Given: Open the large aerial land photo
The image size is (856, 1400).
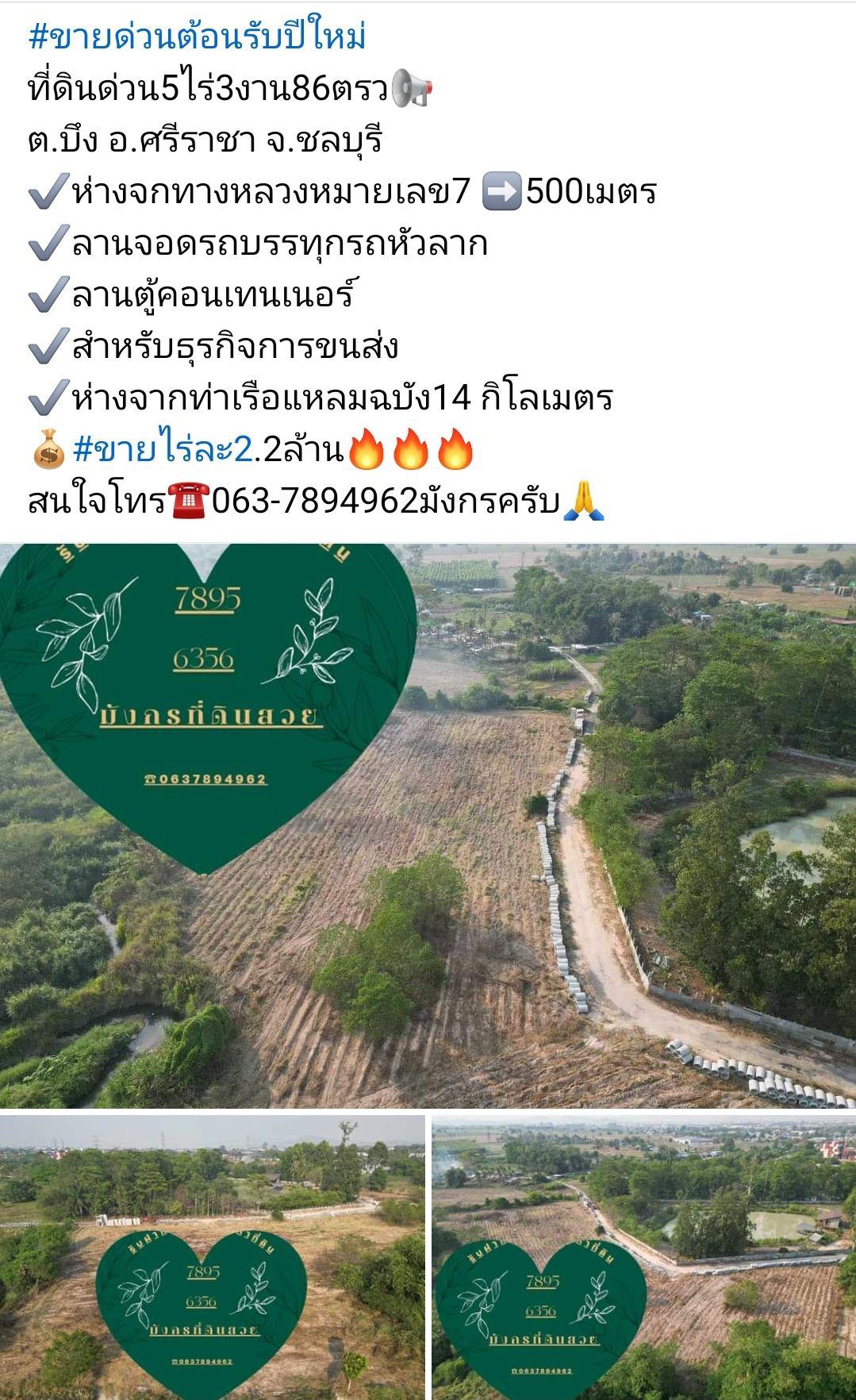Looking at the screenshot, I should click(x=428, y=825).
